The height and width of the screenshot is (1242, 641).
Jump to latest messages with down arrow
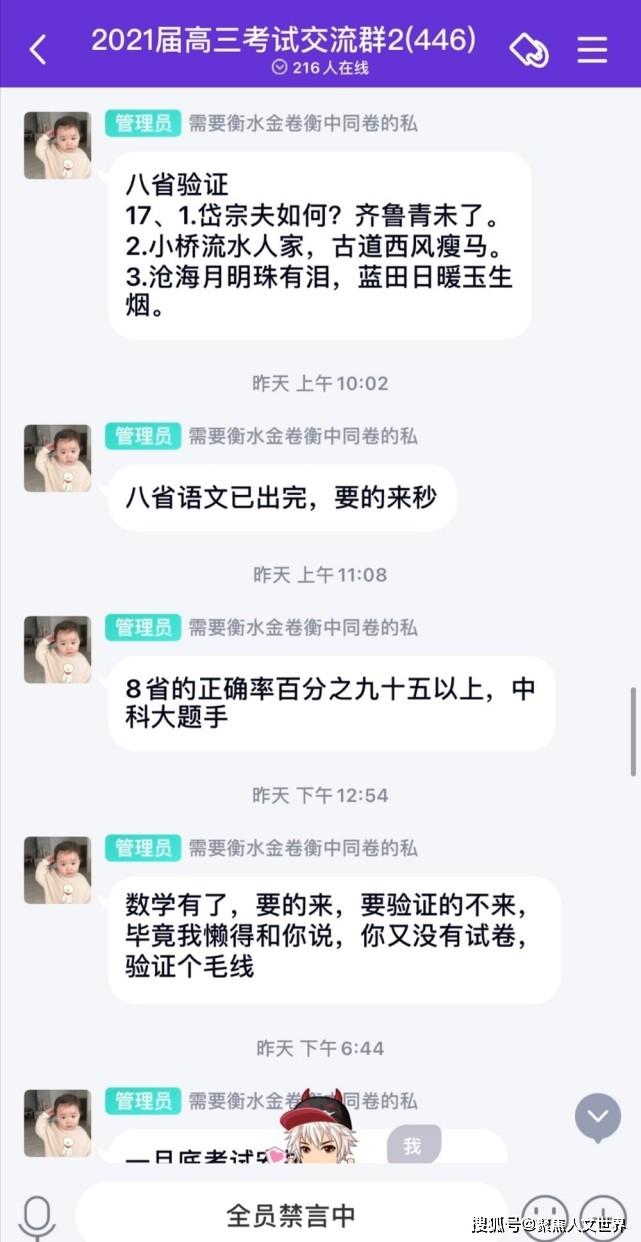[x=597, y=1118]
